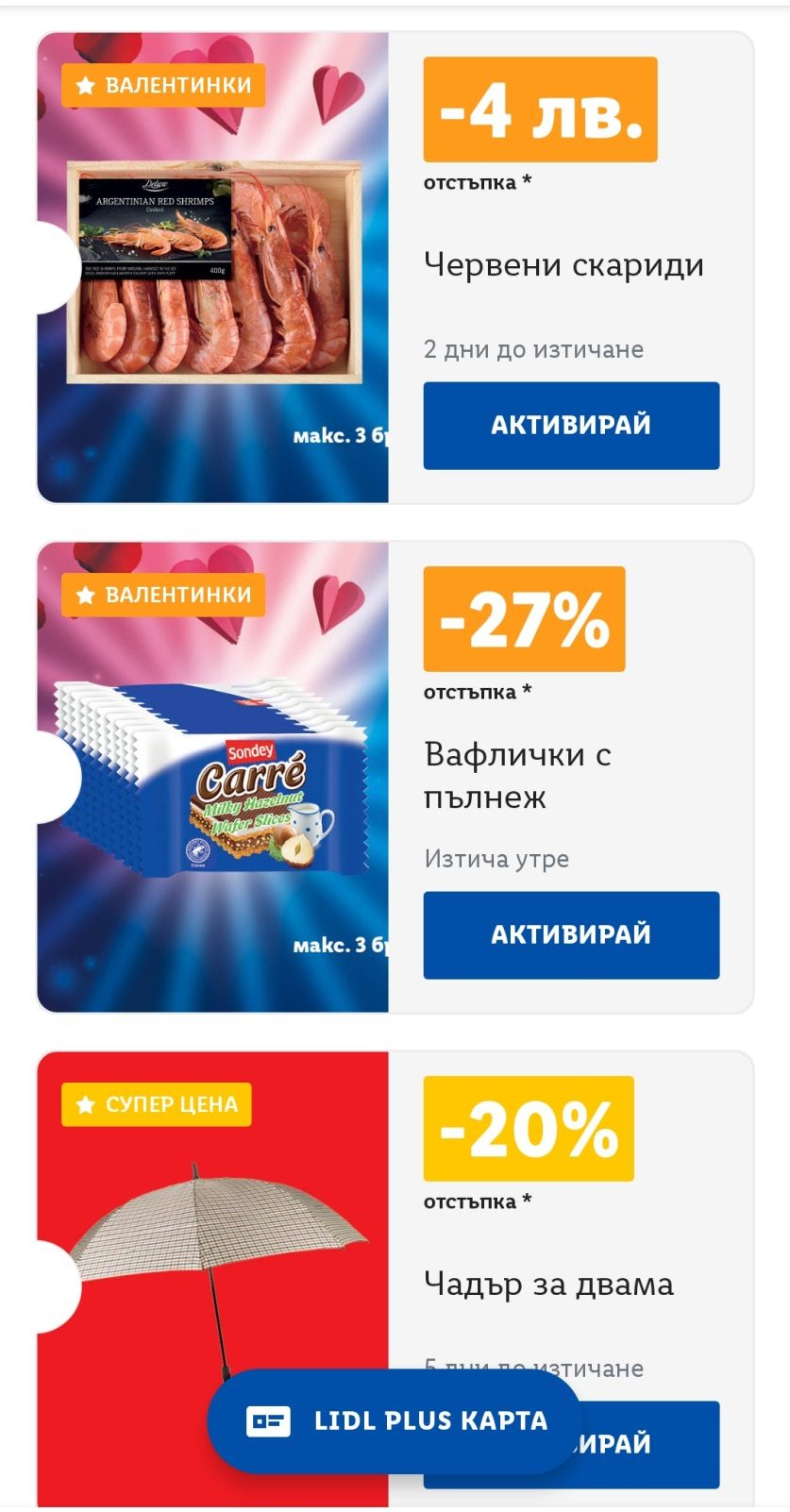This screenshot has height=1512, width=790.
Task: Activate the Червени скариди coupon
Action: (571, 426)
